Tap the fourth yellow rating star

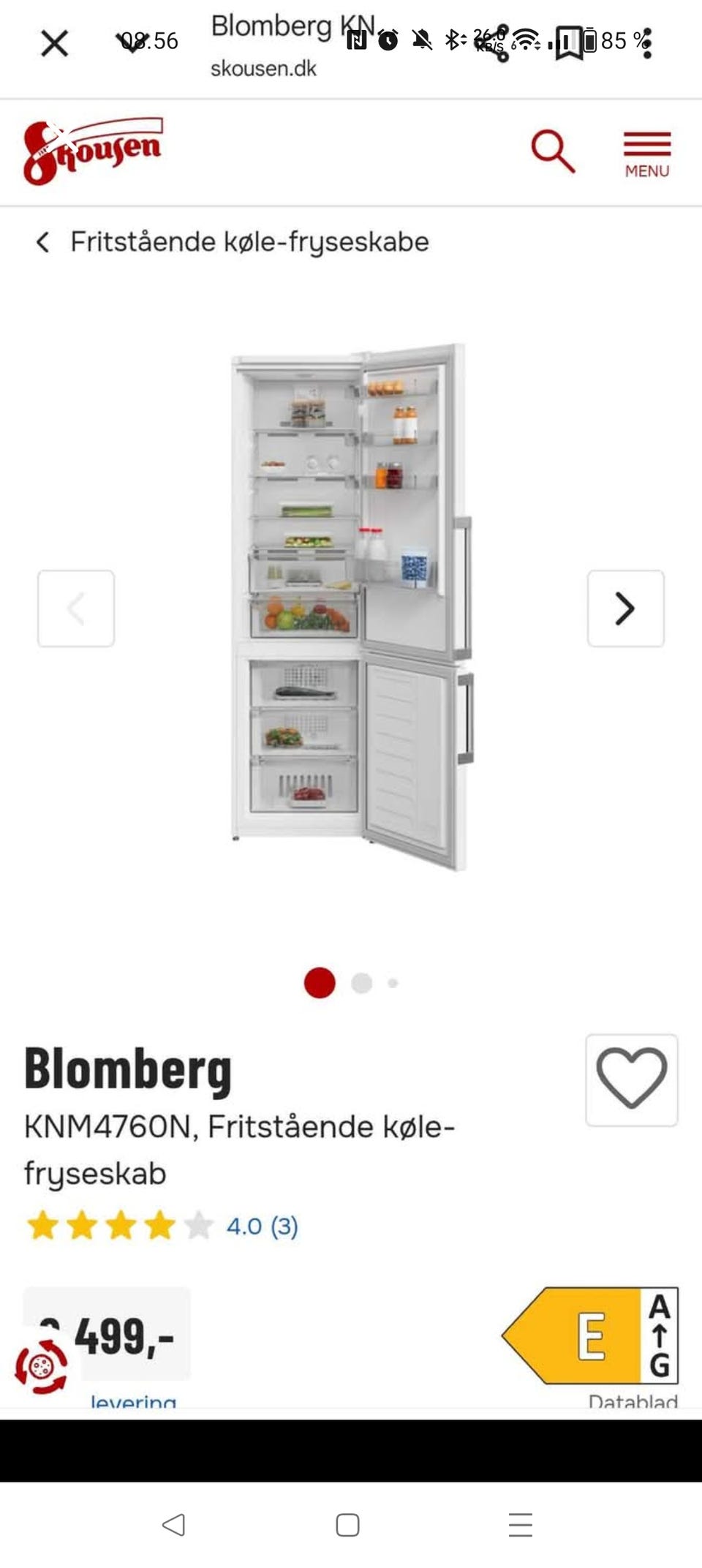point(158,1226)
